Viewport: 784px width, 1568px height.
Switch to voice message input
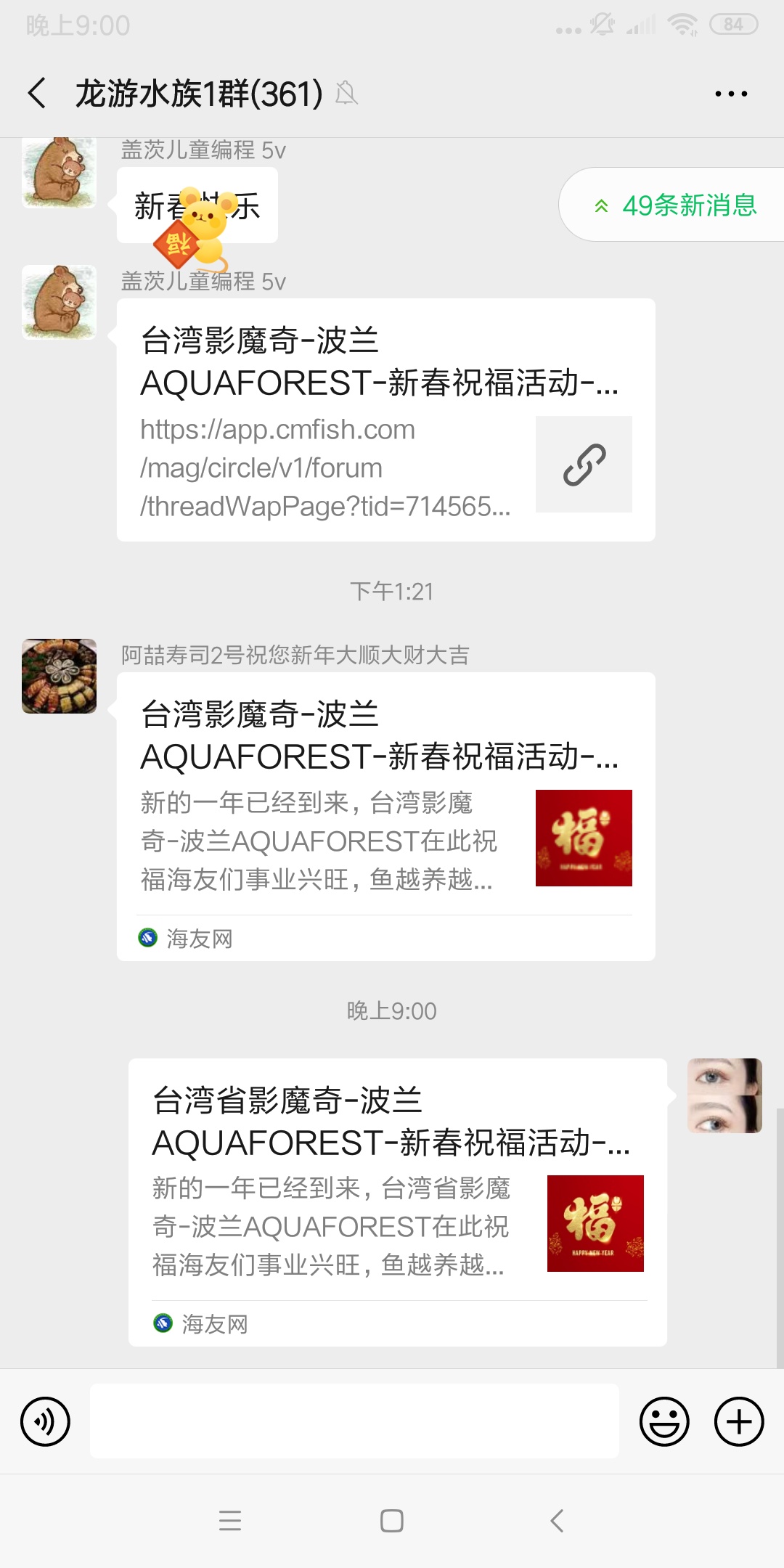(x=46, y=1421)
